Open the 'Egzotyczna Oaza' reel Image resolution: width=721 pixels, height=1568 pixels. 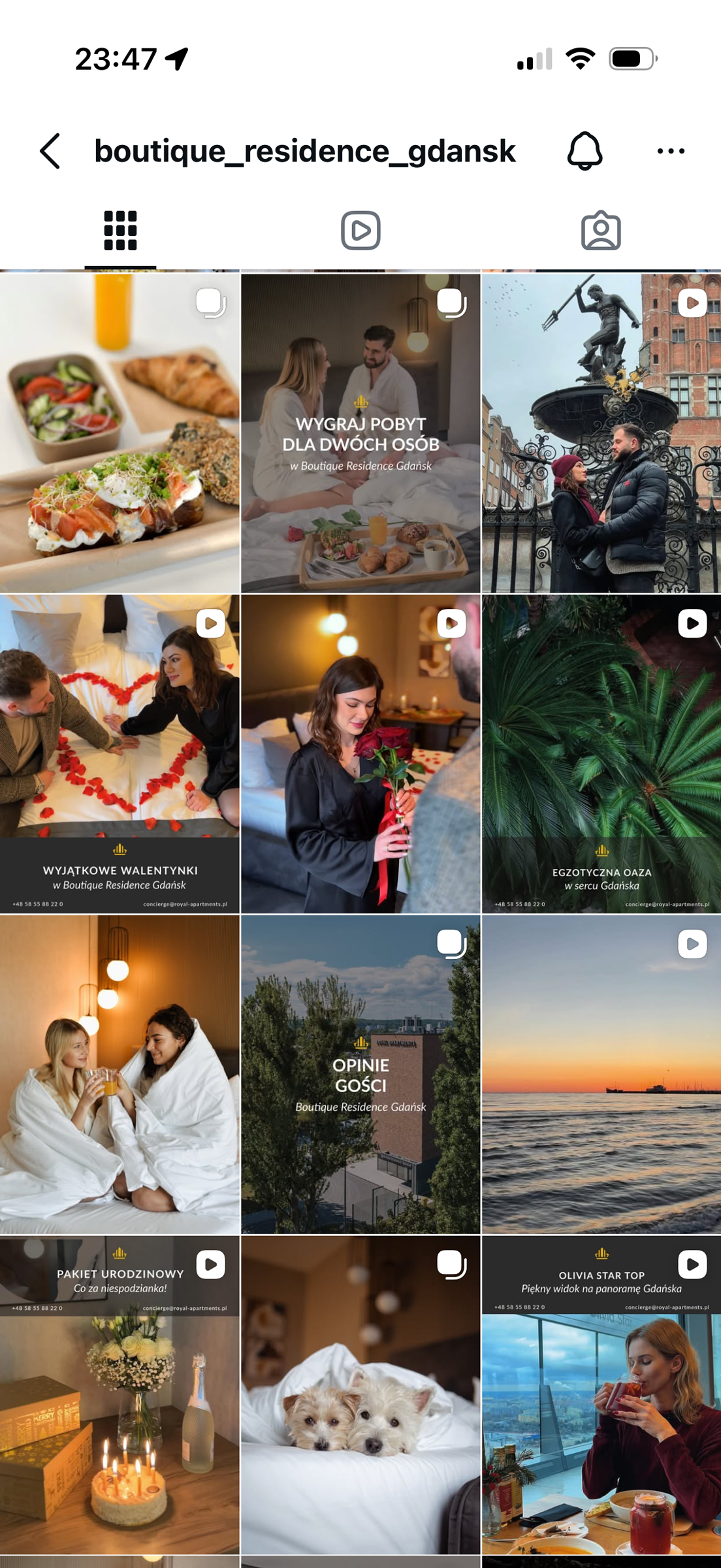pos(601,753)
